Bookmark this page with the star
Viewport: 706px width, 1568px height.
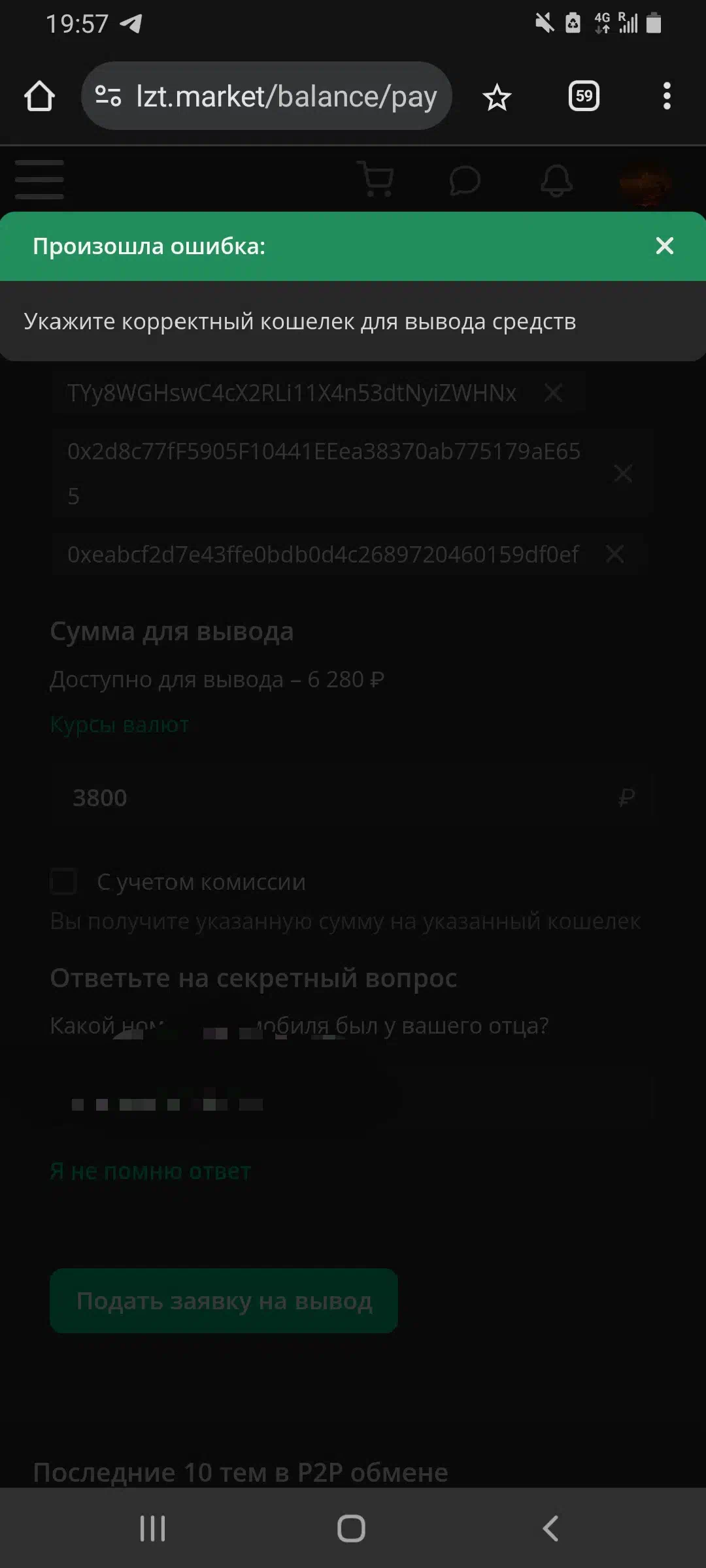(x=497, y=97)
